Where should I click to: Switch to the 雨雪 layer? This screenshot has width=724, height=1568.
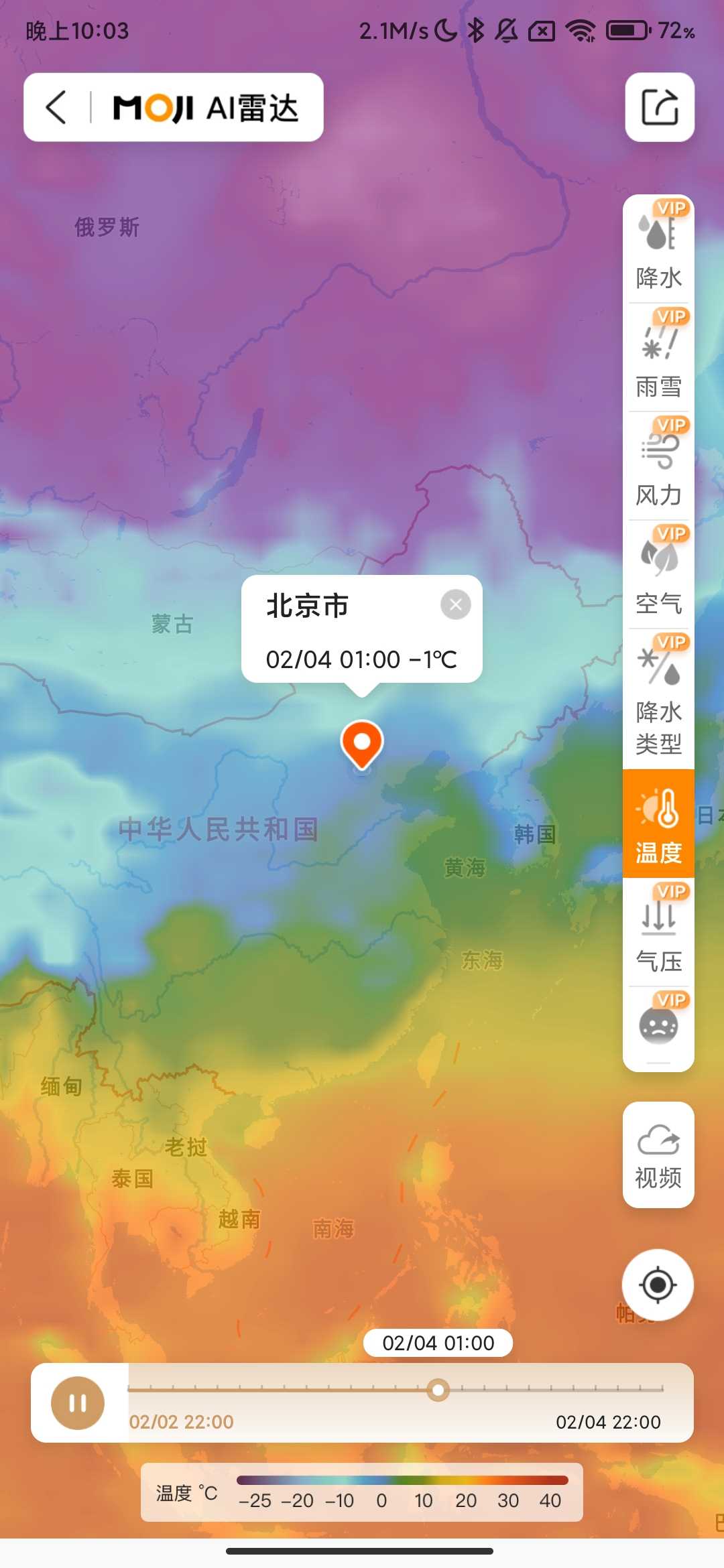click(658, 358)
